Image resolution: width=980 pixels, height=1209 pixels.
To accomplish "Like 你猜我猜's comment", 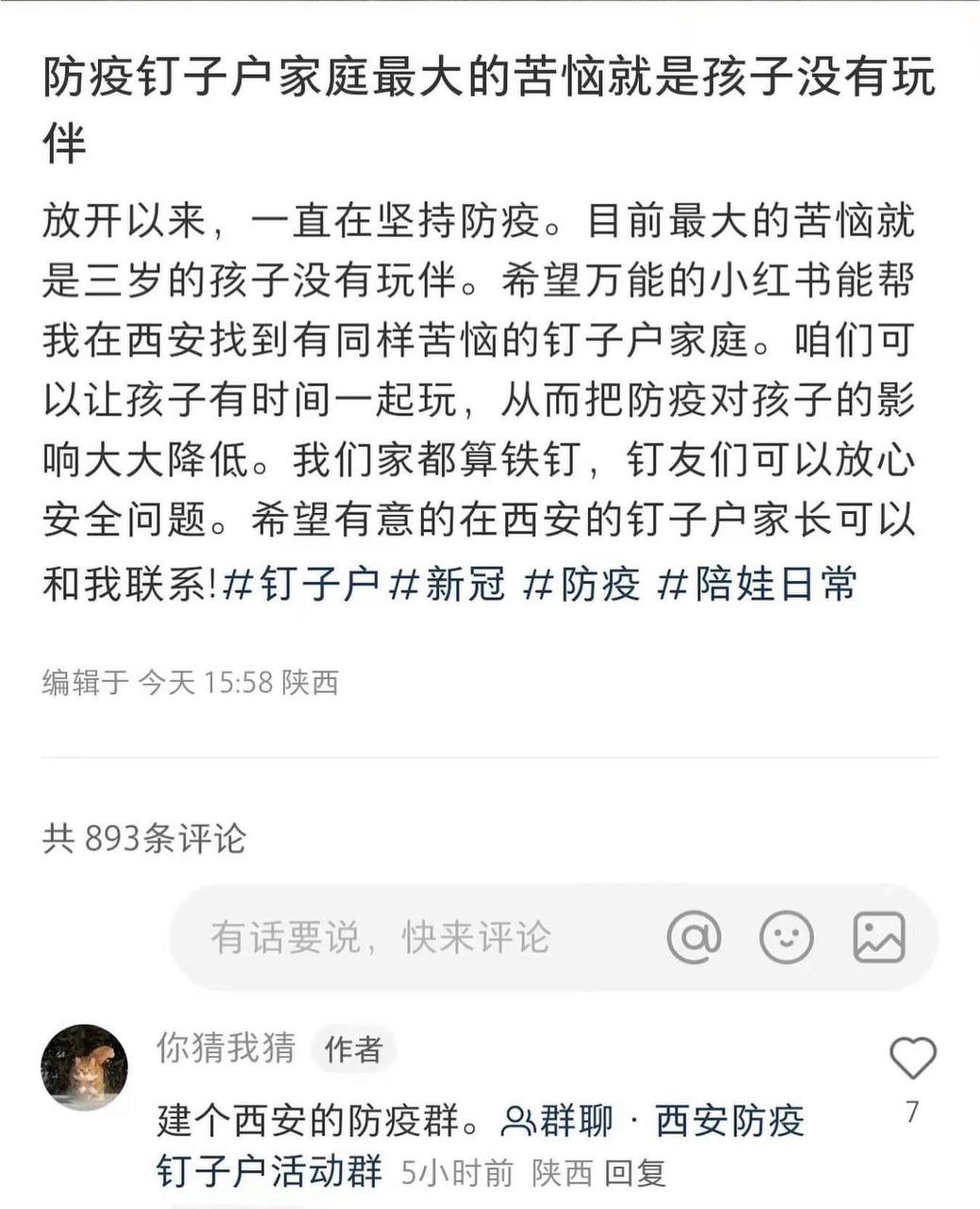I will point(912,1059).
